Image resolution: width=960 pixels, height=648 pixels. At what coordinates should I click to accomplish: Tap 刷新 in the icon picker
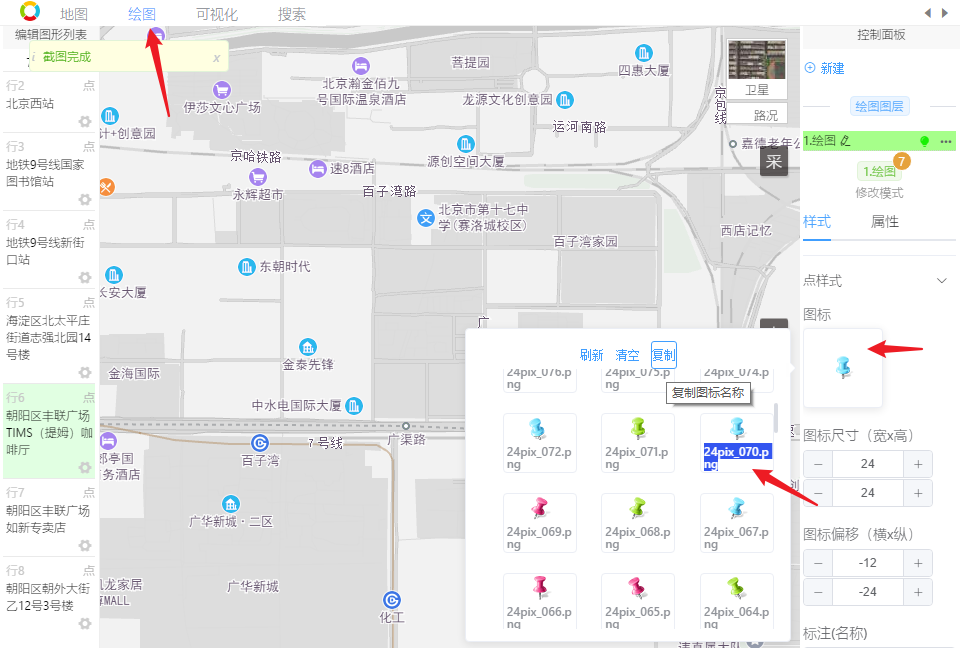pyautogui.click(x=591, y=355)
